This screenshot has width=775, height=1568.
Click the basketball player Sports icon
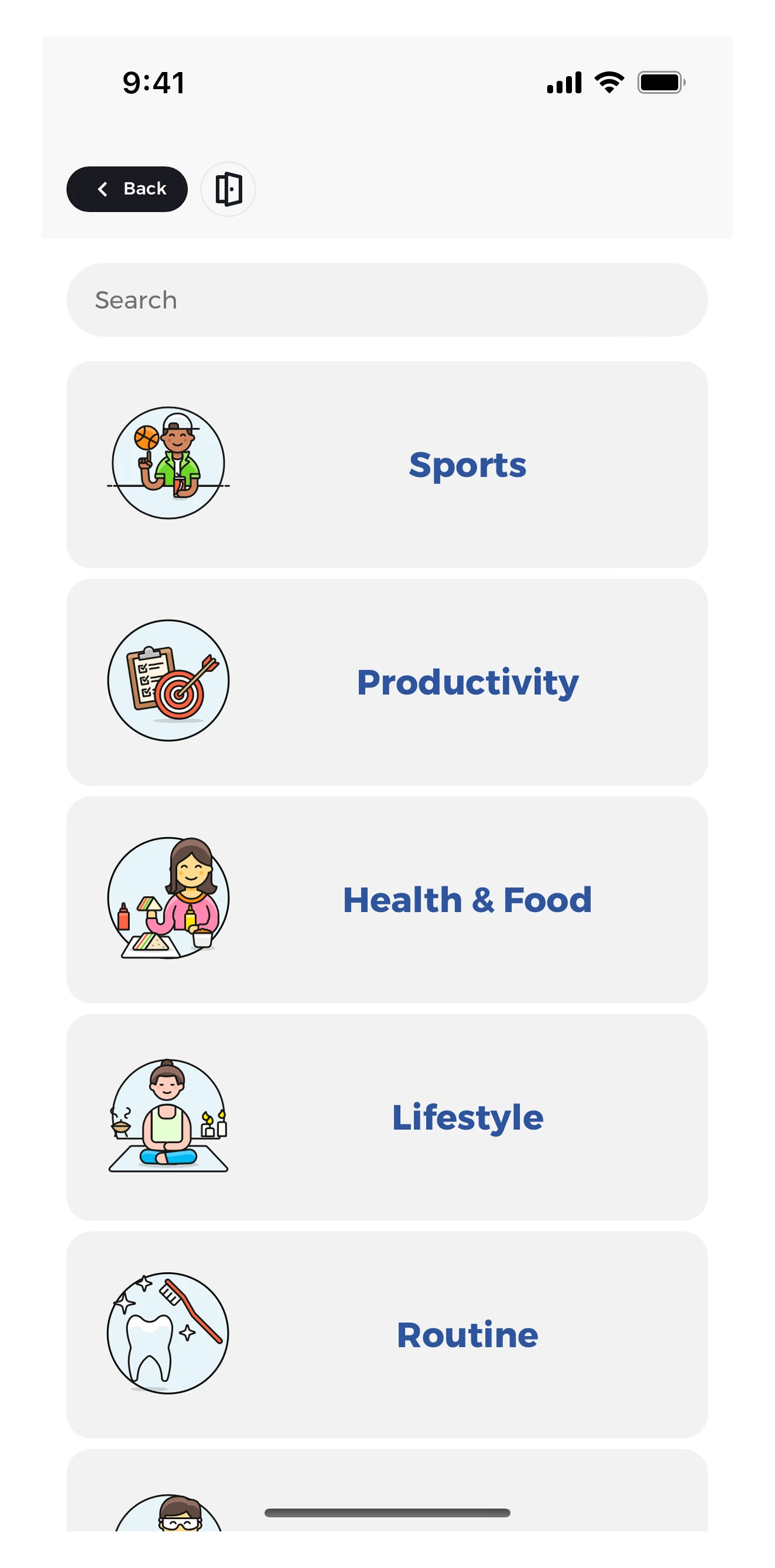(x=169, y=464)
